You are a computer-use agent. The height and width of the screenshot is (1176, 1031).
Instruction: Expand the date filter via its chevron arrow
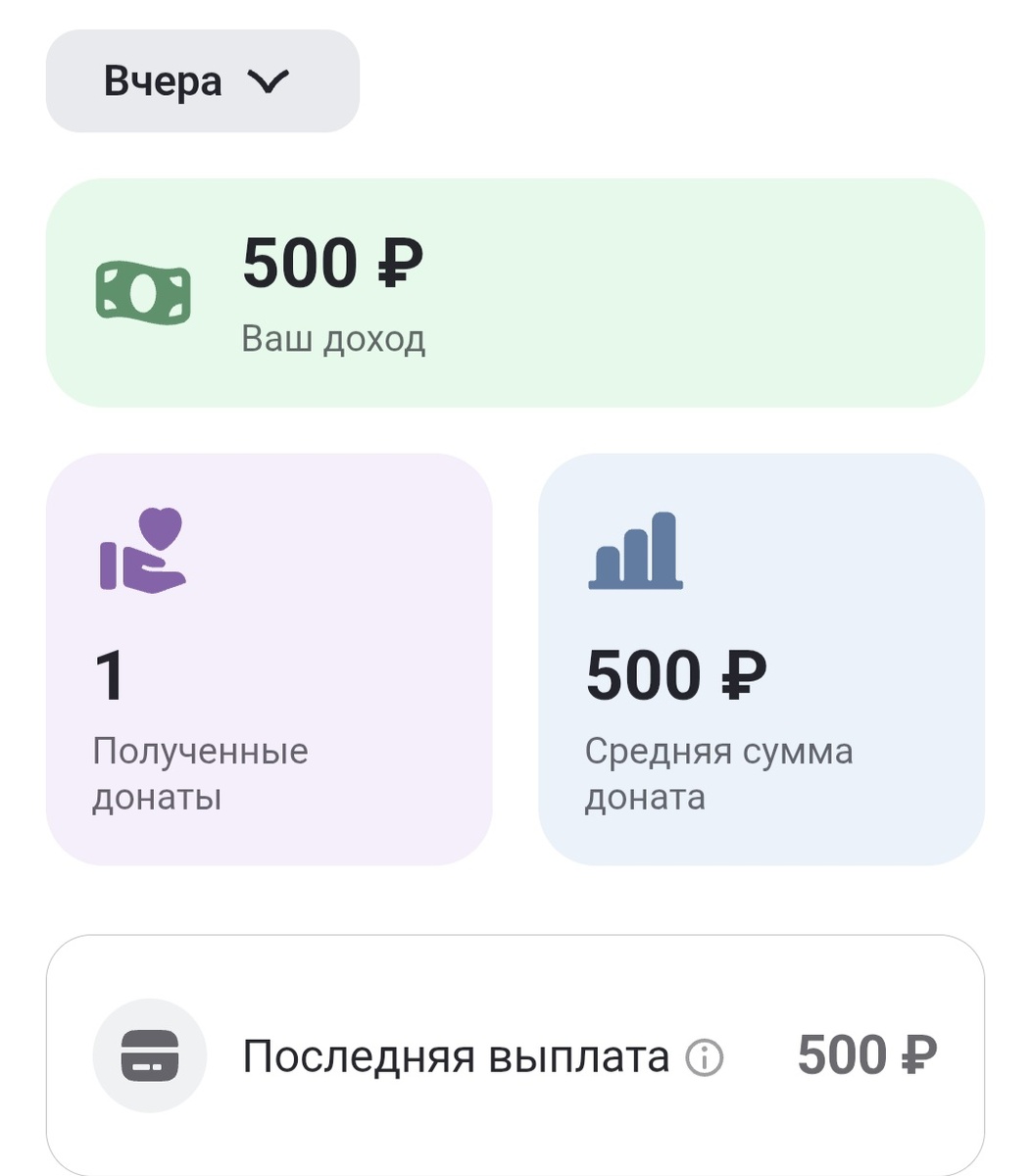(x=270, y=80)
